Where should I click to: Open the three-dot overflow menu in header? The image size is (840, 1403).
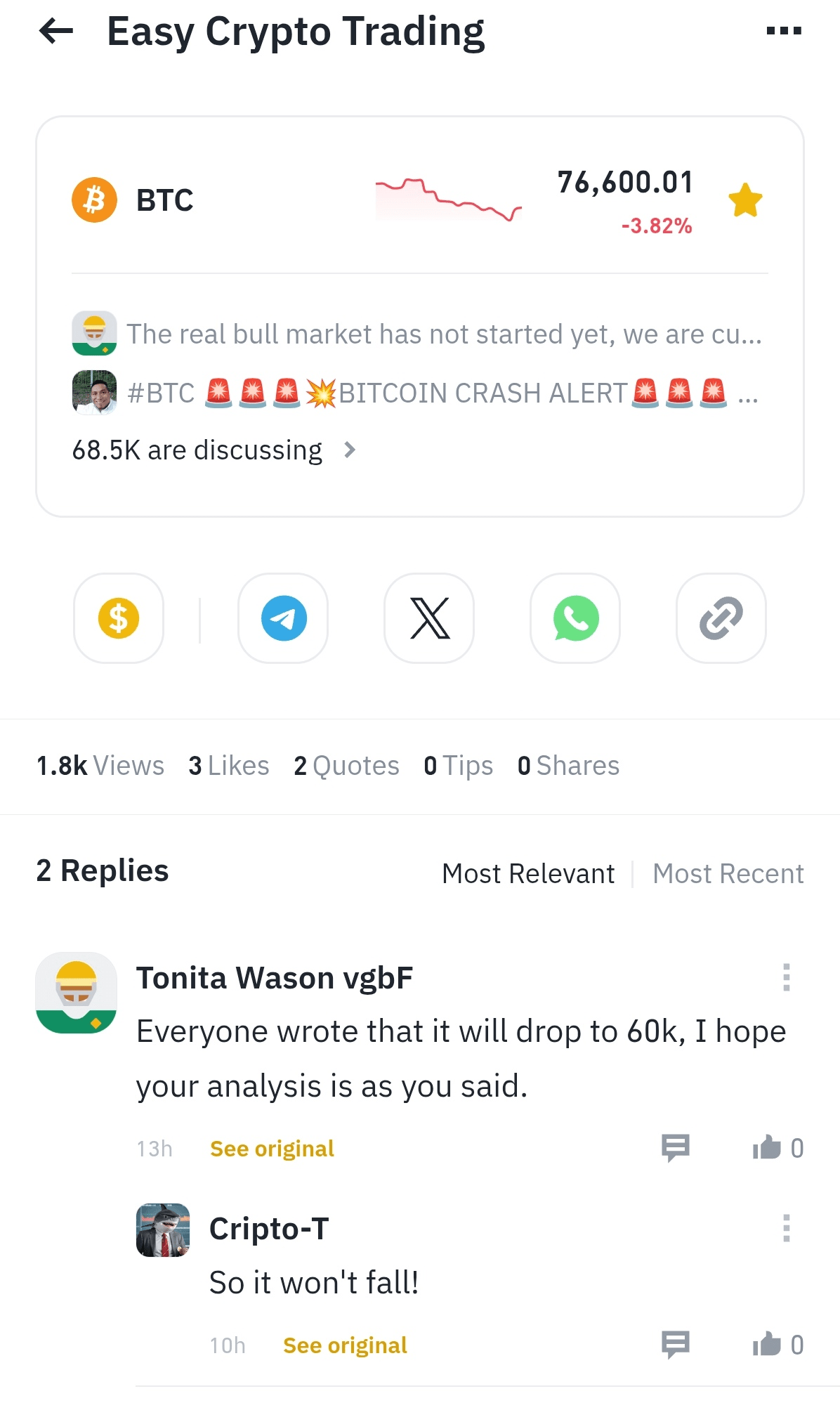point(784,31)
